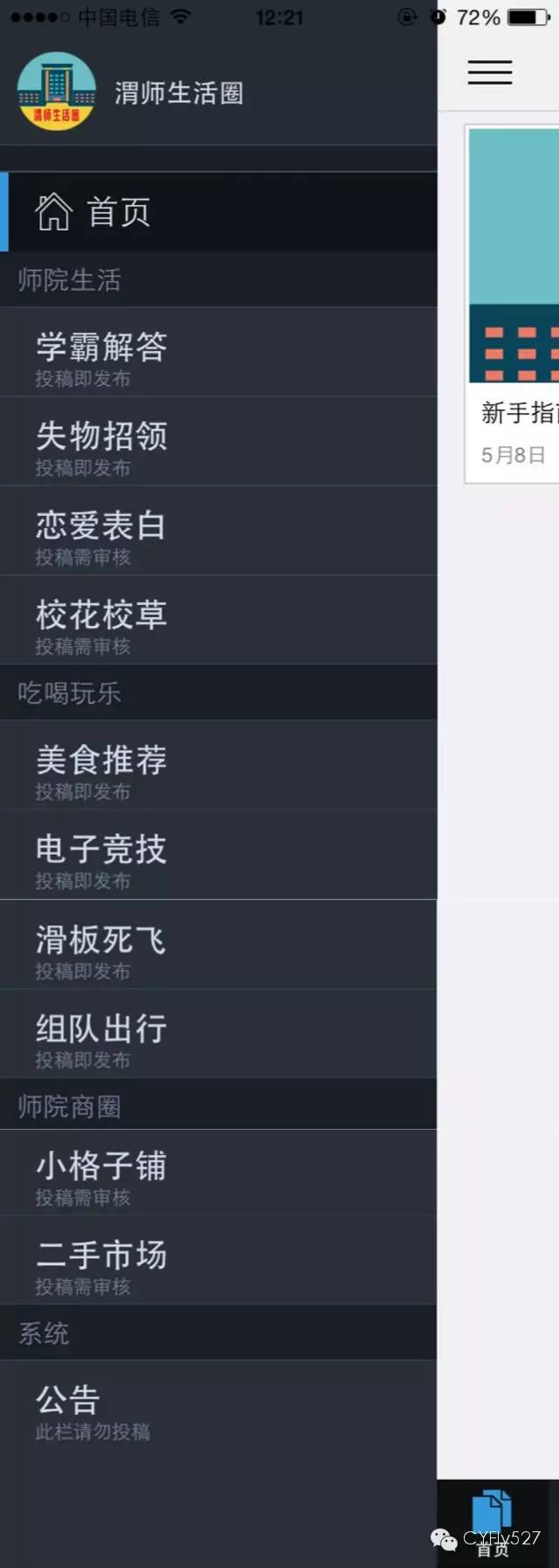The width and height of the screenshot is (559, 1568).
Task: Tap the hamburger menu button
Action: point(489,72)
